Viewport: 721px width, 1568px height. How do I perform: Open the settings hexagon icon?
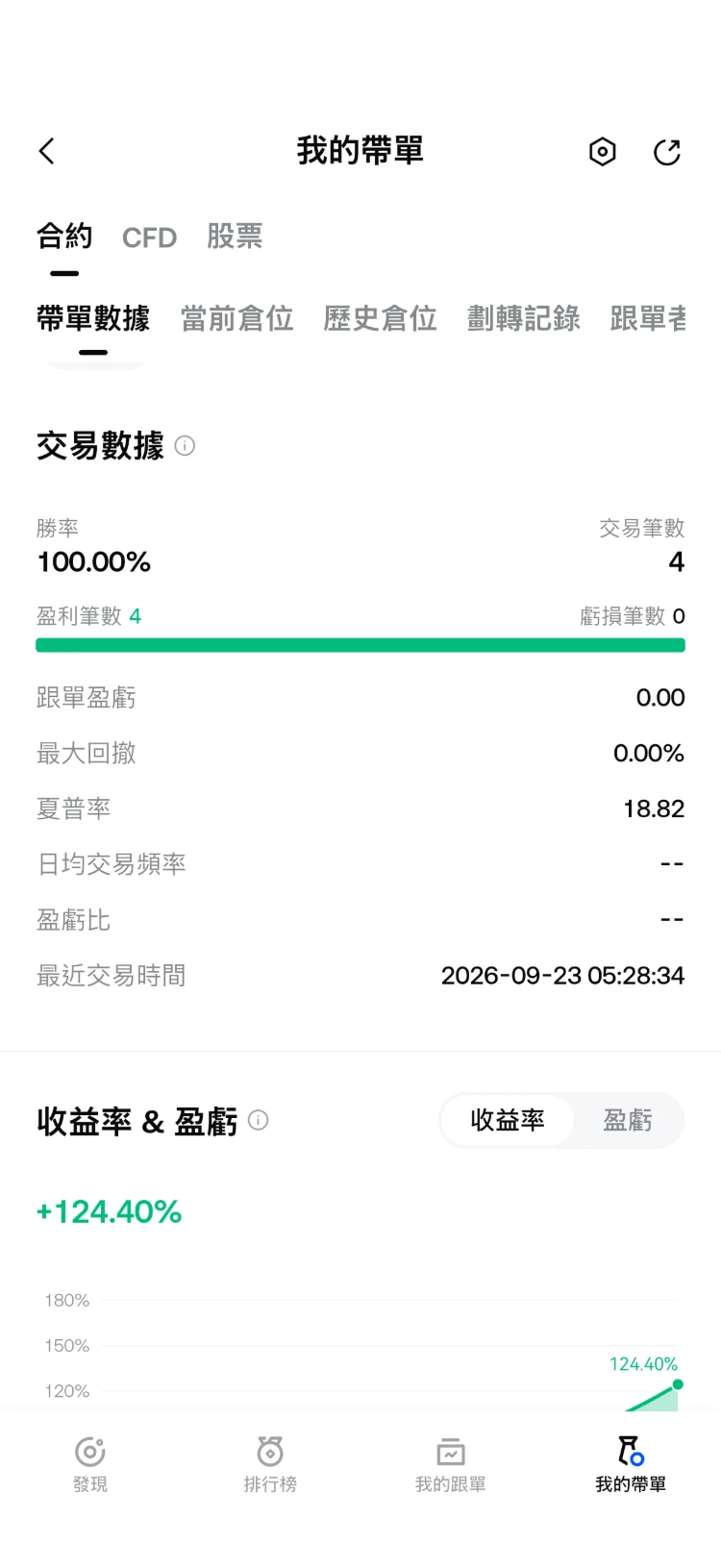point(602,152)
